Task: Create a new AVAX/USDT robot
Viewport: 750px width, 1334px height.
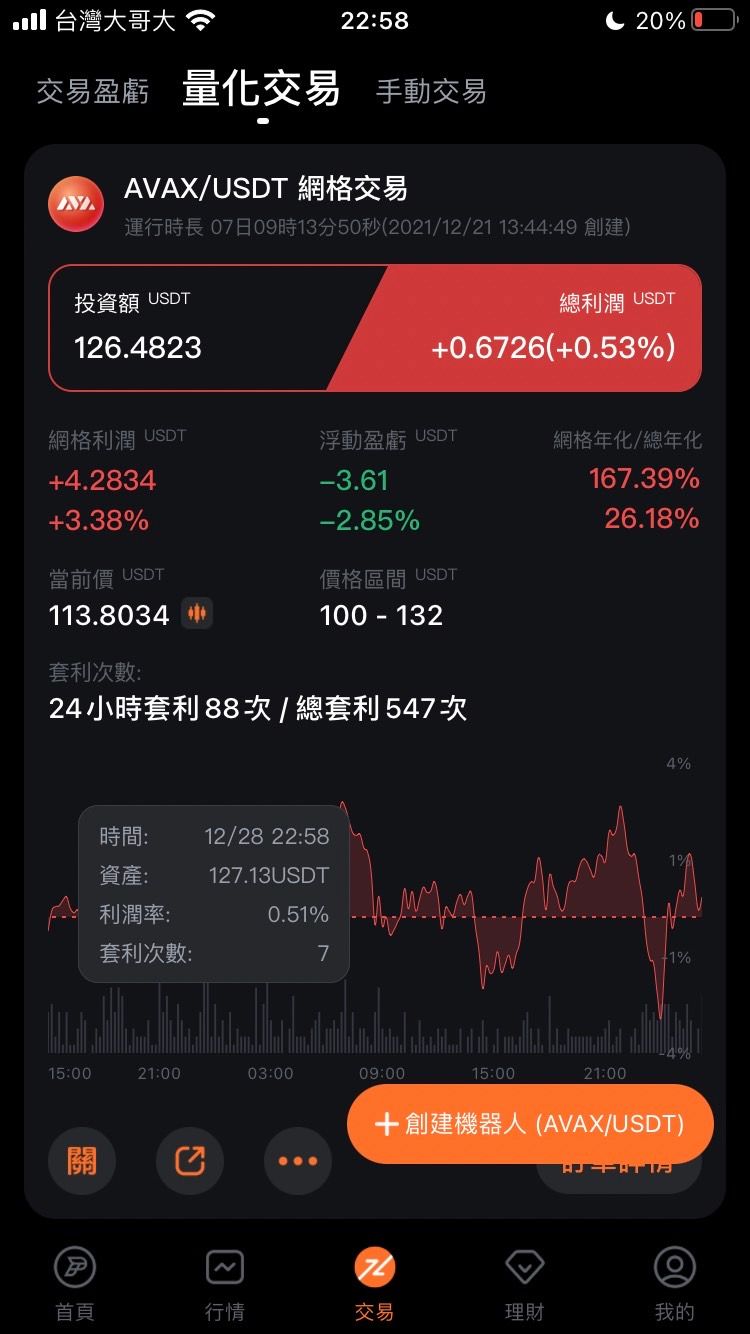Action: tap(530, 1124)
